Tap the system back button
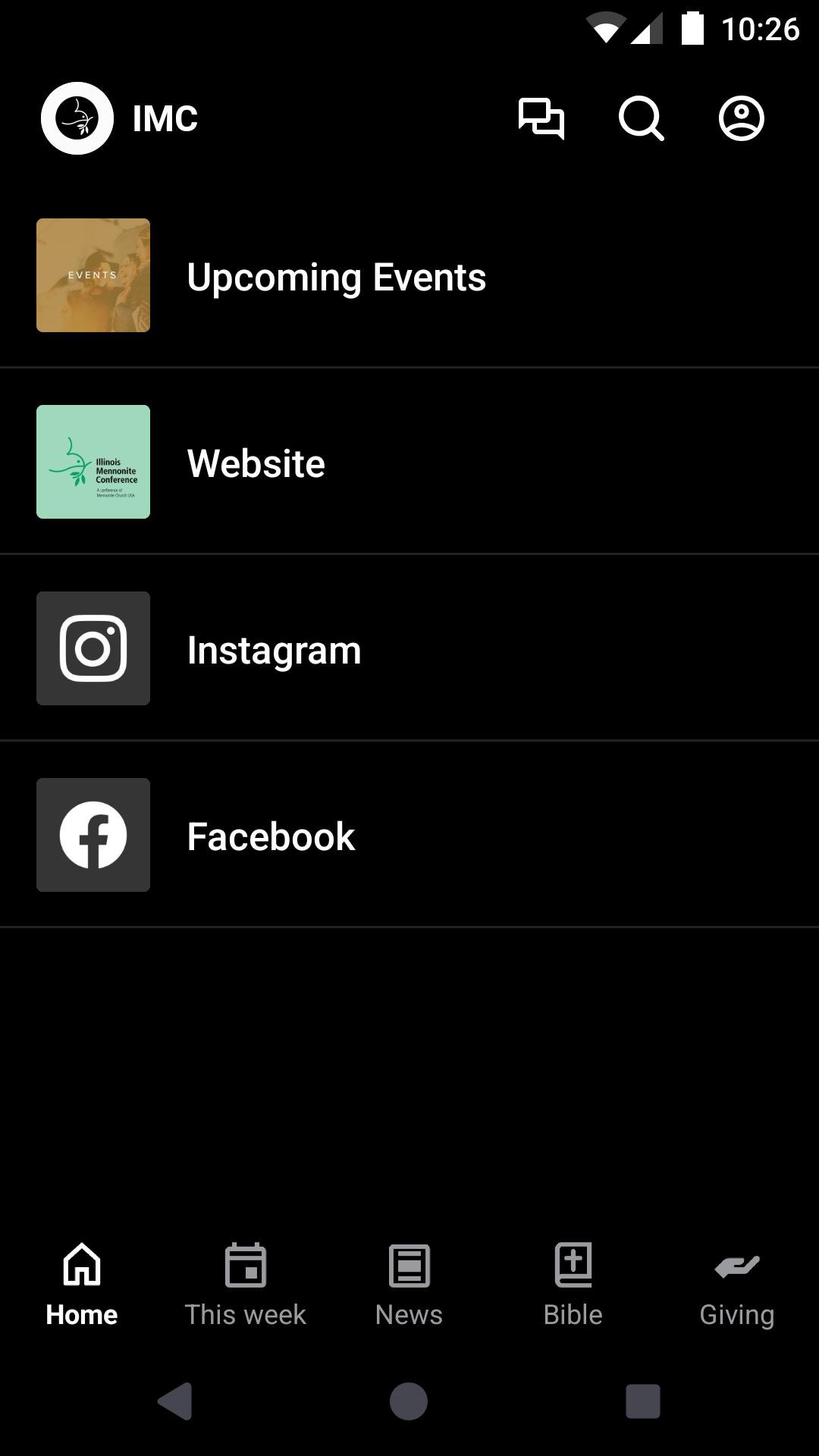This screenshot has height=1456, width=819. pos(175,1401)
